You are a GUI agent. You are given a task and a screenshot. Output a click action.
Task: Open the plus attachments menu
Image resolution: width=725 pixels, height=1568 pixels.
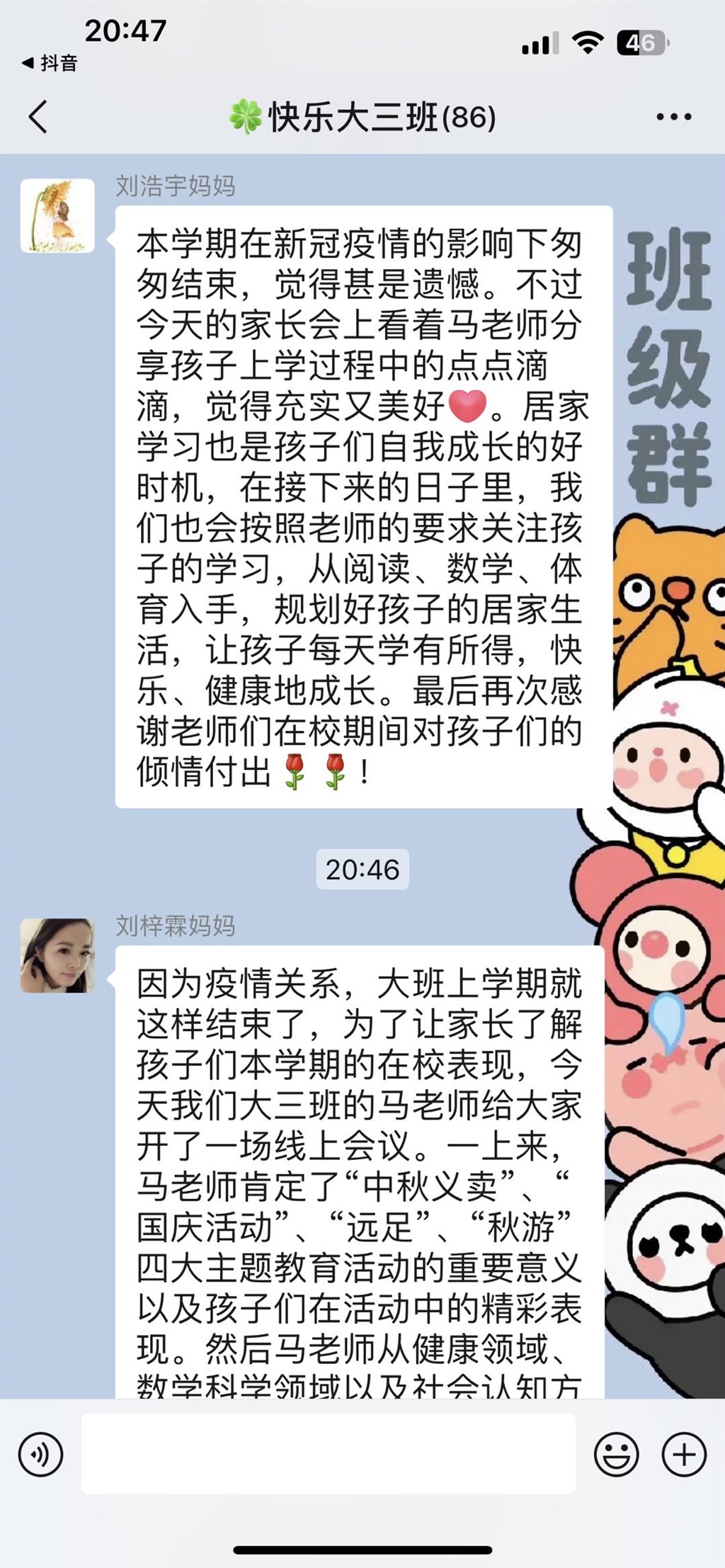tap(683, 1455)
